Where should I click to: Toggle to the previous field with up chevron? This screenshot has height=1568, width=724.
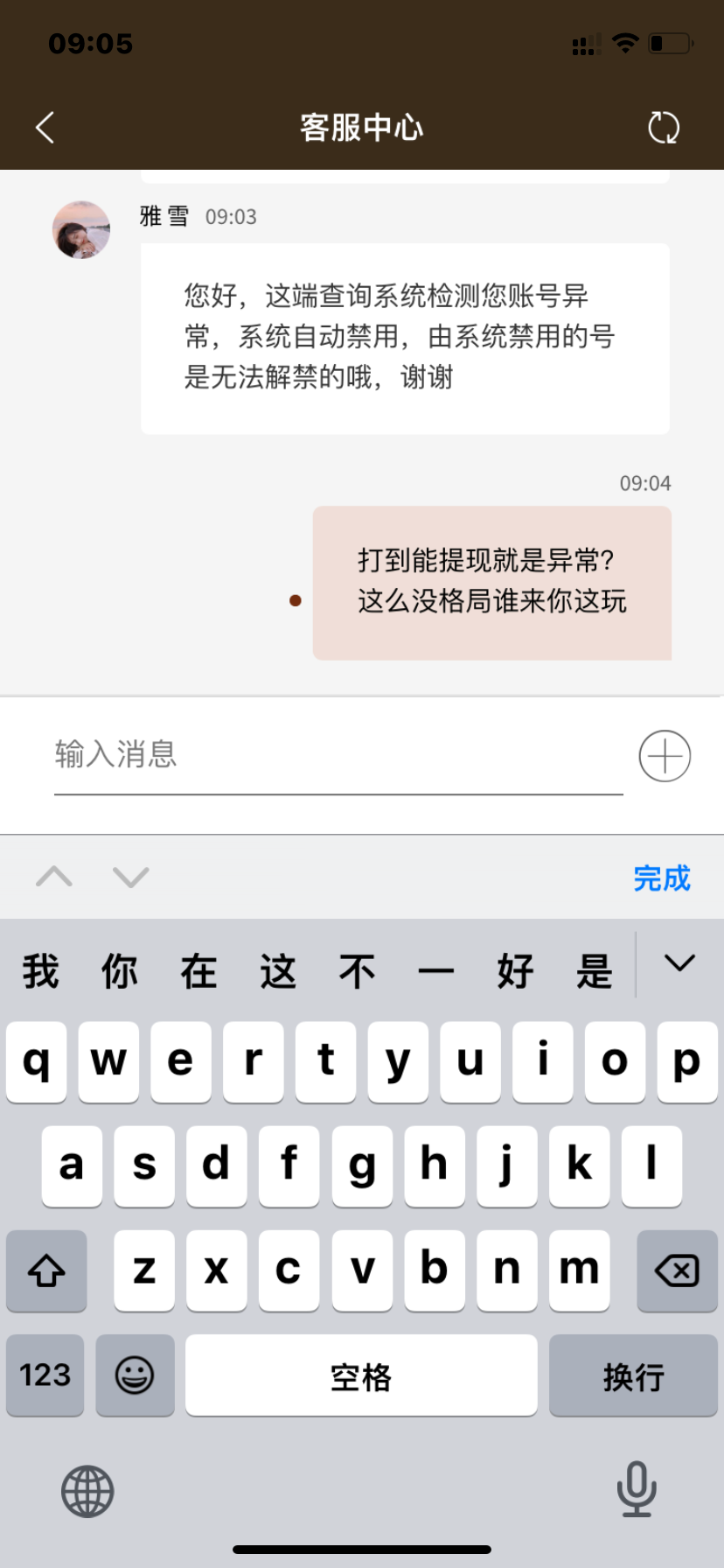tap(54, 878)
